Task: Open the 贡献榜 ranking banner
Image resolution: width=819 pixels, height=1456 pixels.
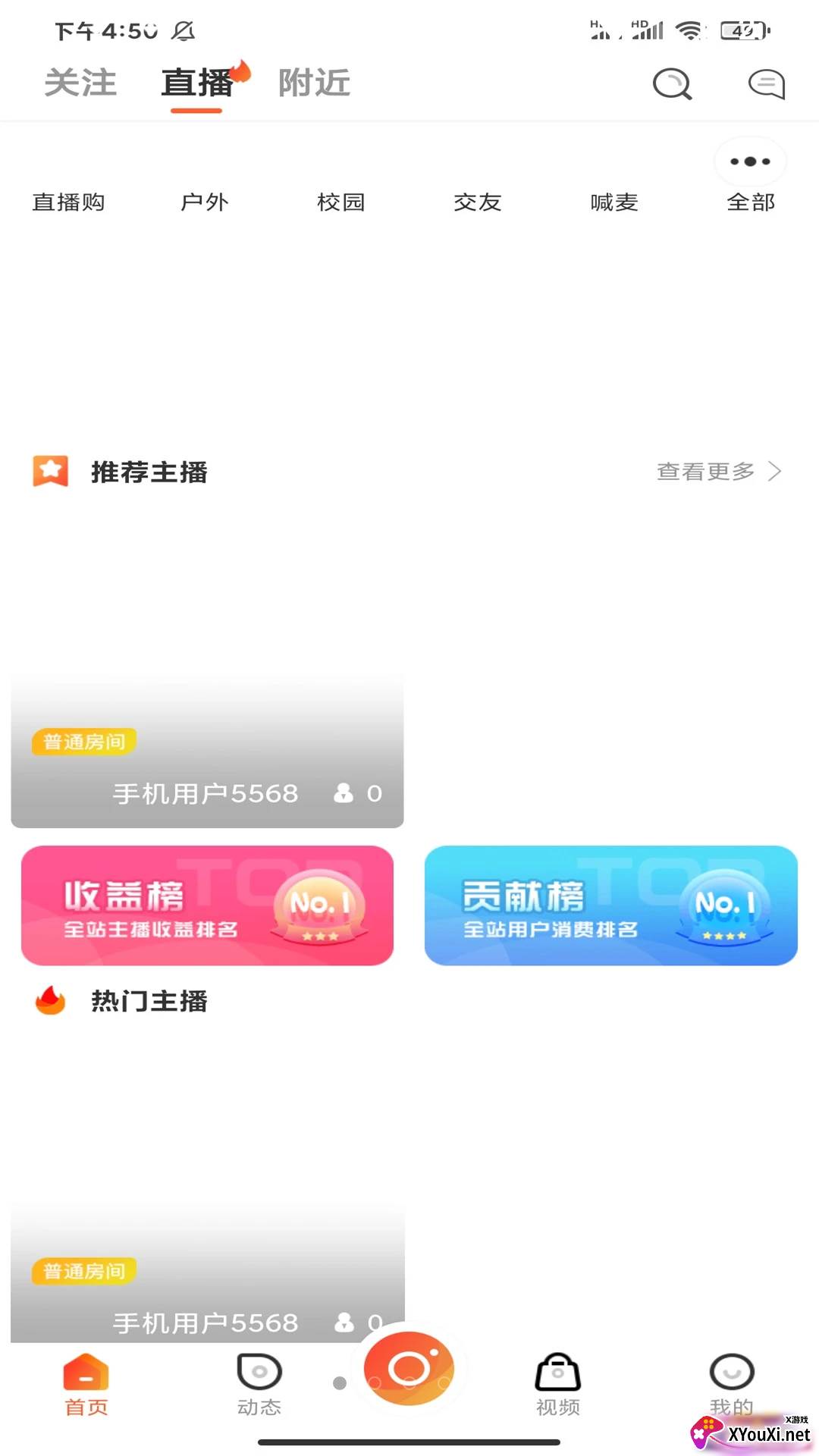Action: [610, 905]
